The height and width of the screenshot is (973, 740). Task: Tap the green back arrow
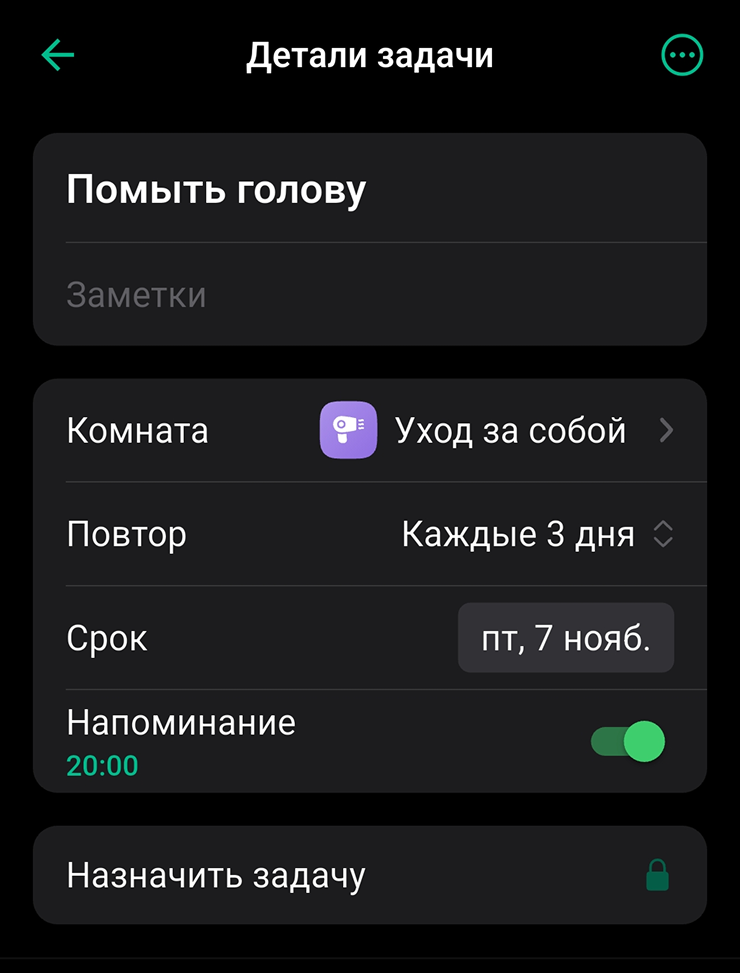pyautogui.click(x=57, y=55)
